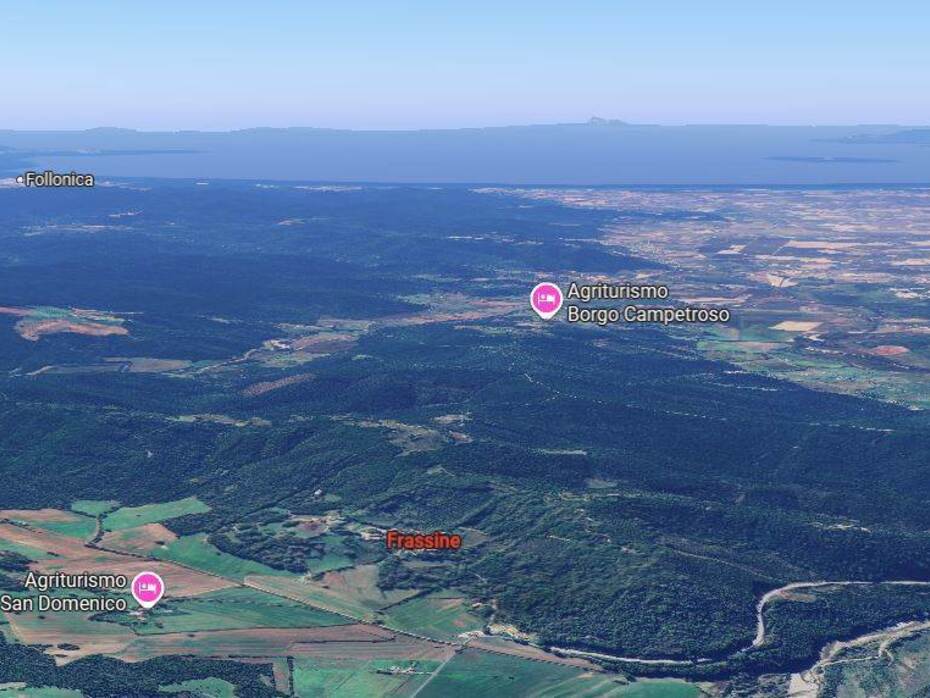Viewport: 930px width, 698px height.
Task: Tap the Follonica place label
Action: coord(58,180)
